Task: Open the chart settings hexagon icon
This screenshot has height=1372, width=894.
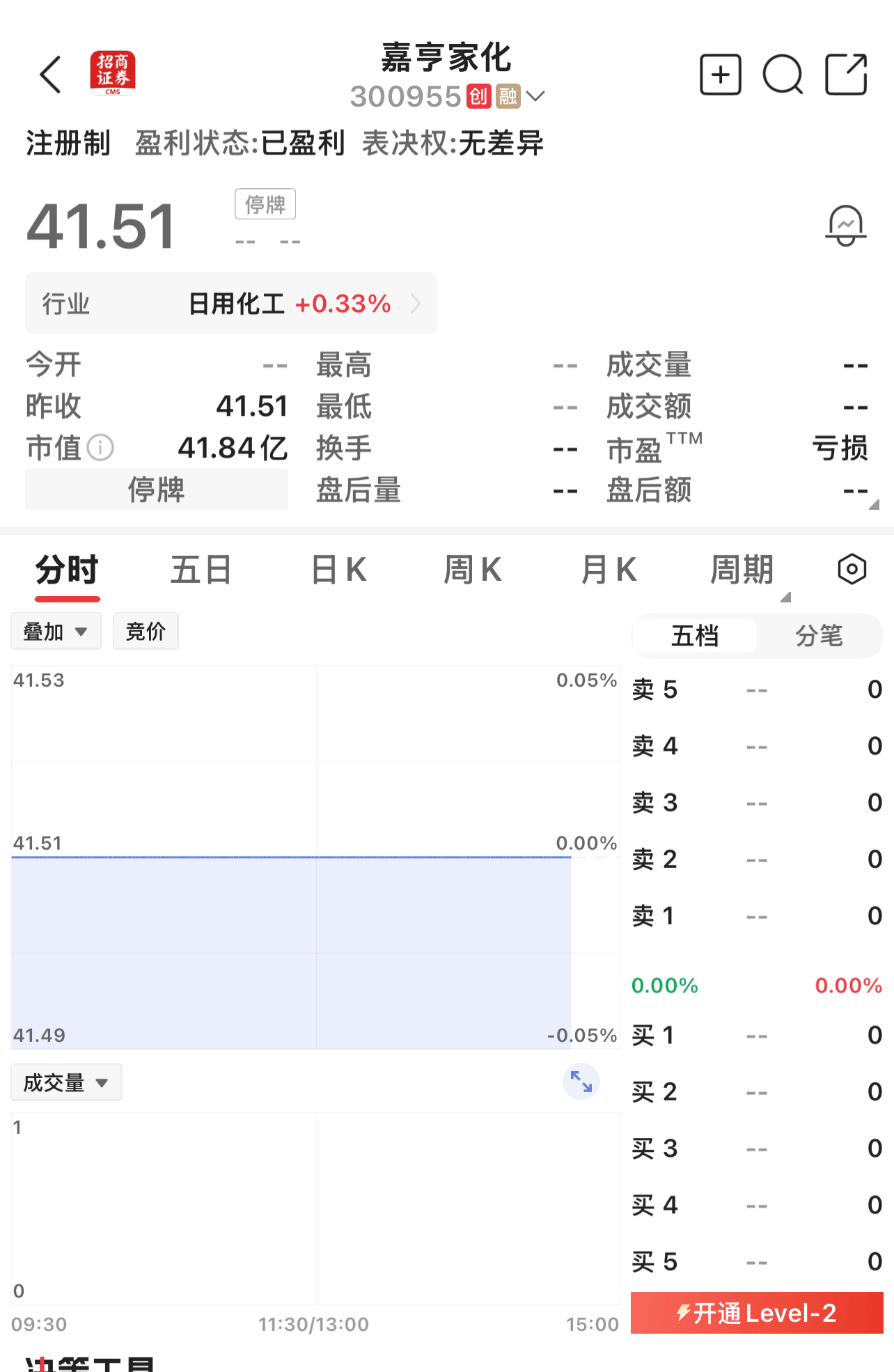Action: (x=852, y=570)
